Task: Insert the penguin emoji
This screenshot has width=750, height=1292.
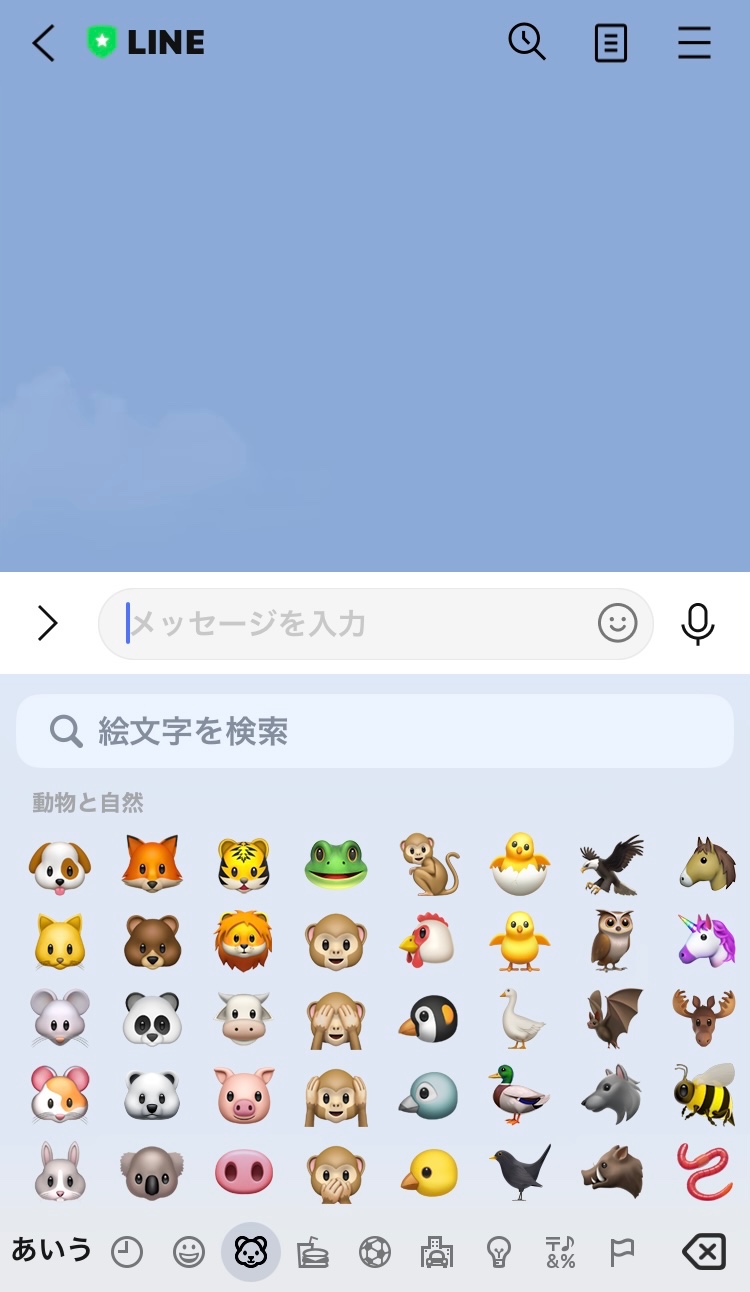Action: pyautogui.click(x=429, y=1019)
